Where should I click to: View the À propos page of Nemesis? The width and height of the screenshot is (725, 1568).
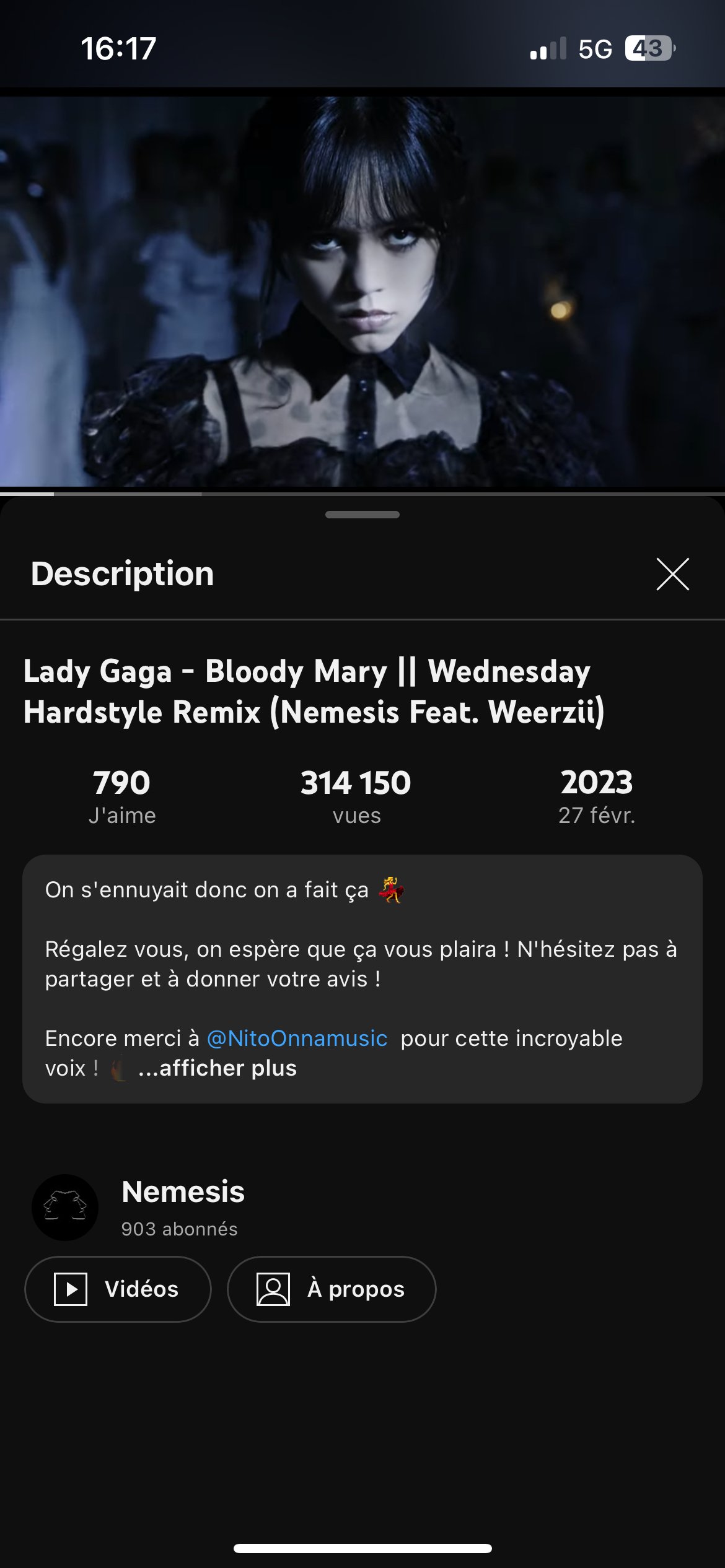click(x=332, y=1289)
